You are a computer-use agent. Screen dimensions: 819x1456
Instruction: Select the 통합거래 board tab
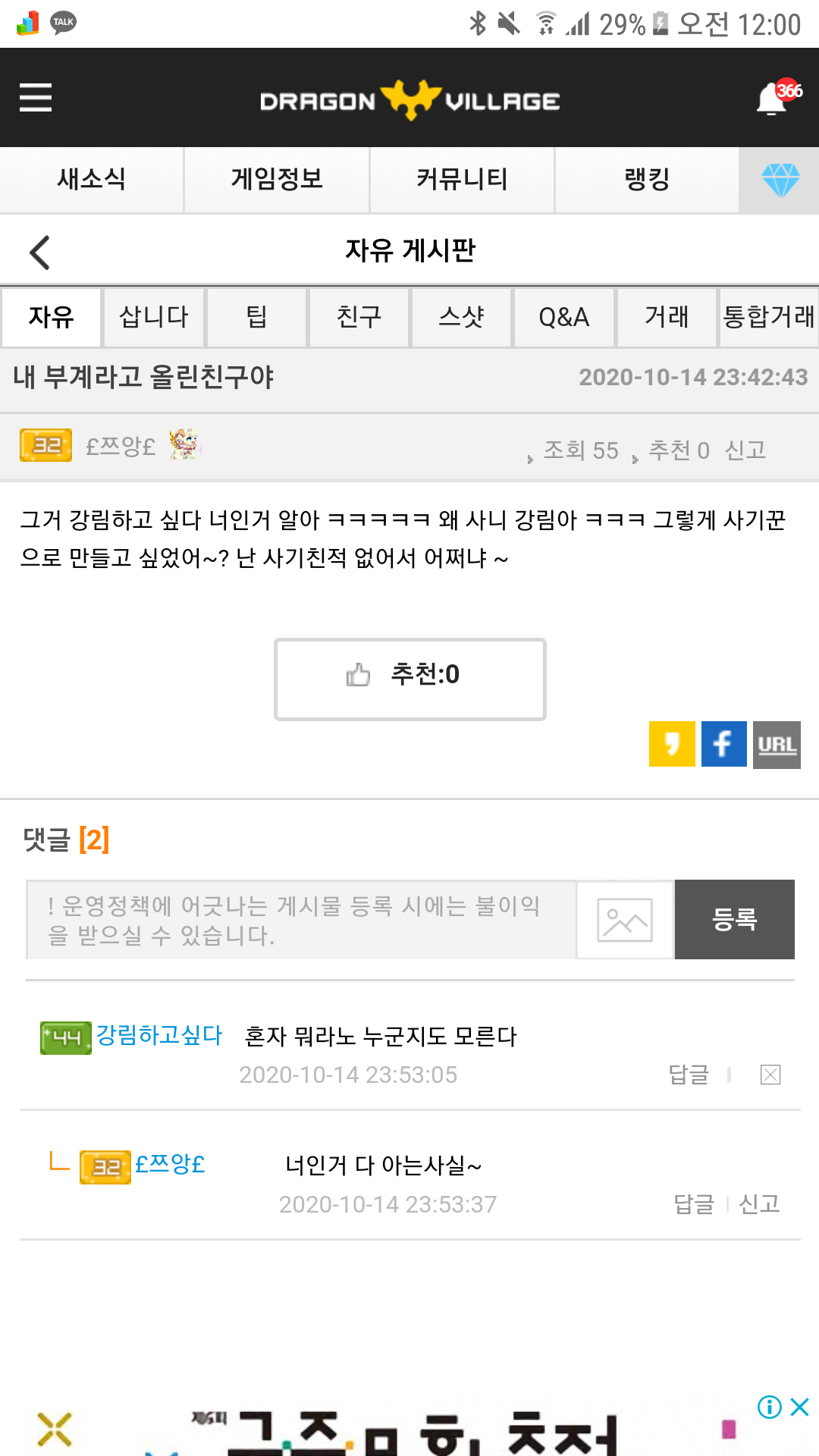tap(769, 317)
